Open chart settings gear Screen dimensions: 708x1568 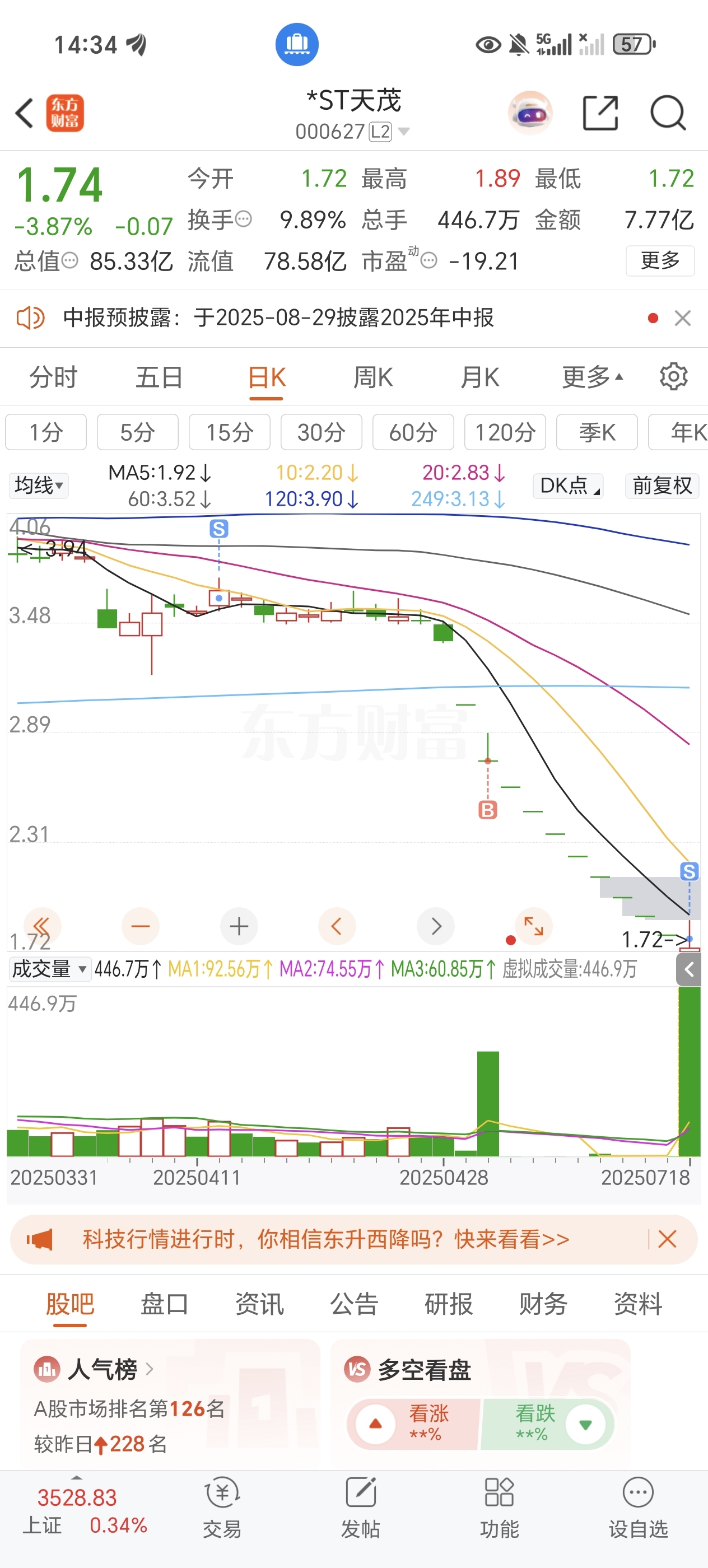(x=673, y=377)
